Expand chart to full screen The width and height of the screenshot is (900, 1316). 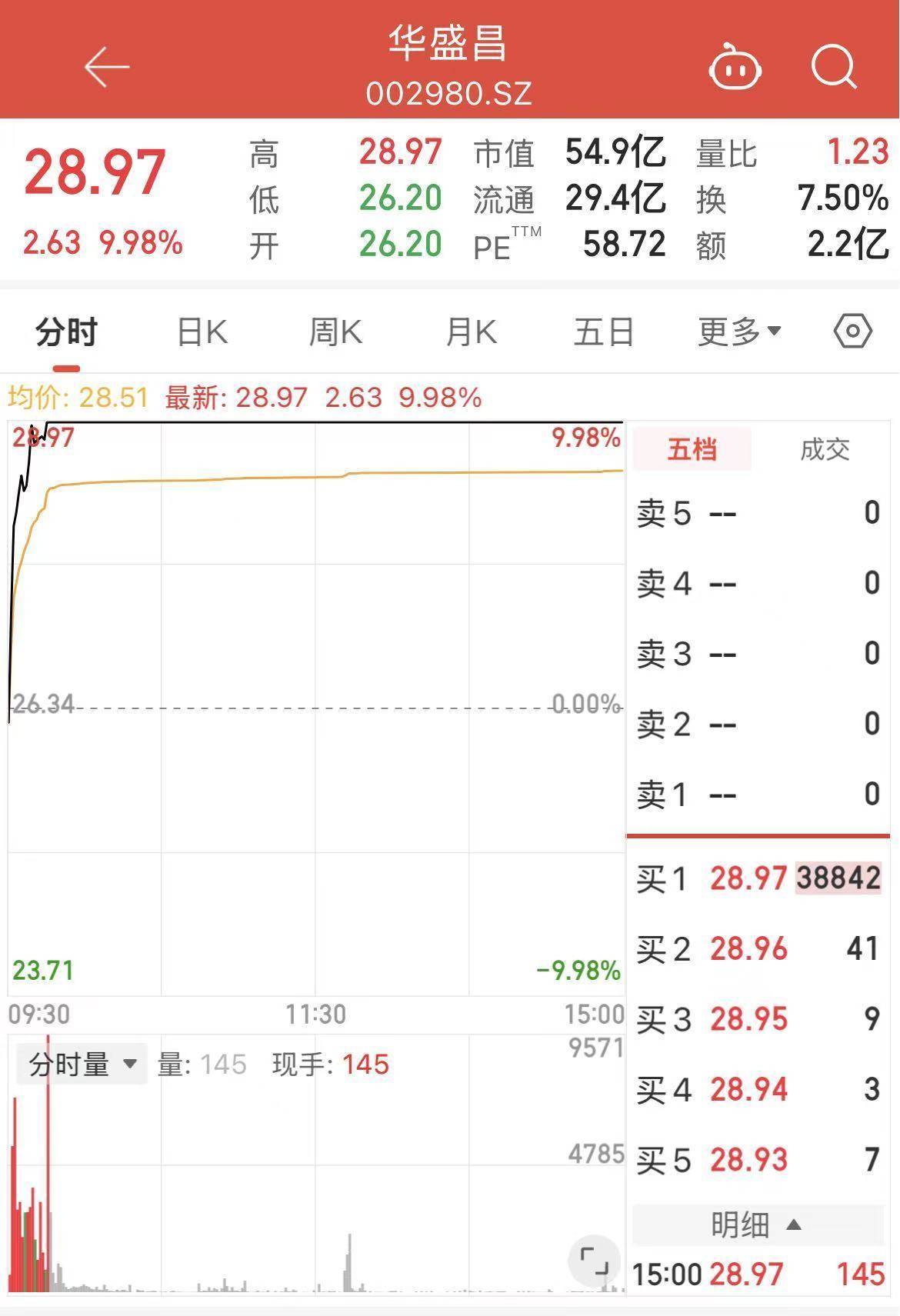tap(594, 1261)
